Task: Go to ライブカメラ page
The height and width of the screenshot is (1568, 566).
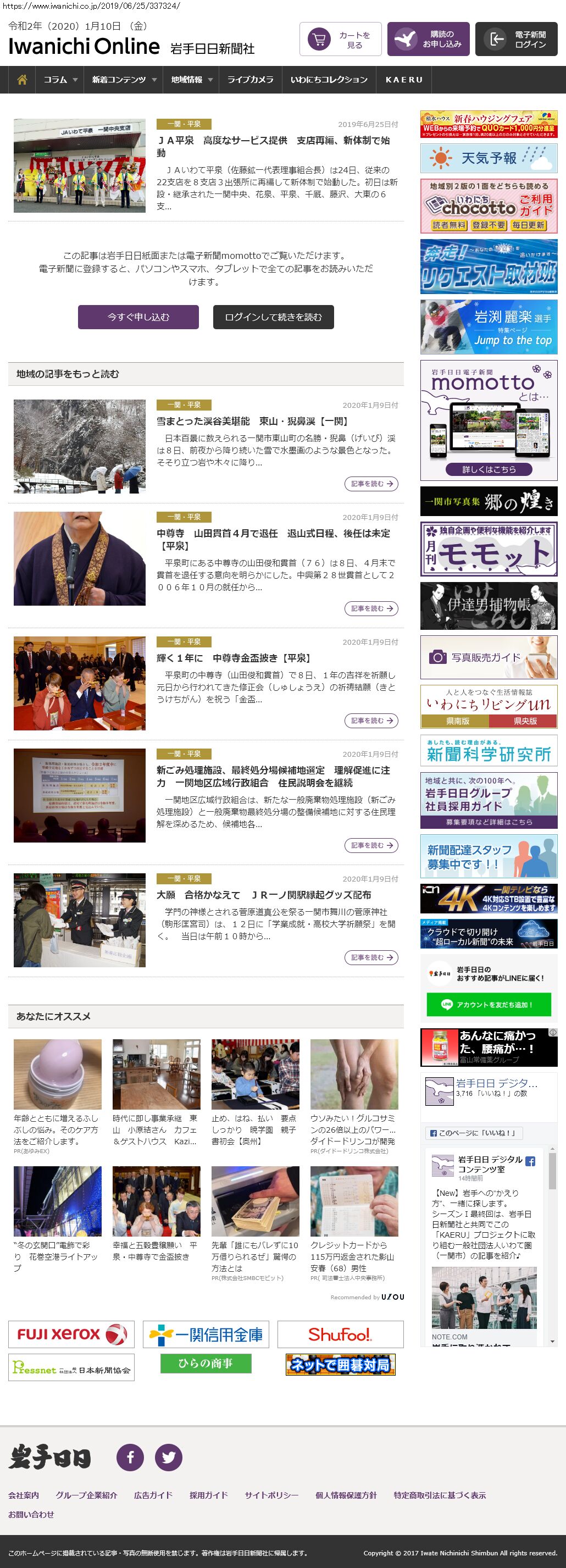Action: point(250,80)
